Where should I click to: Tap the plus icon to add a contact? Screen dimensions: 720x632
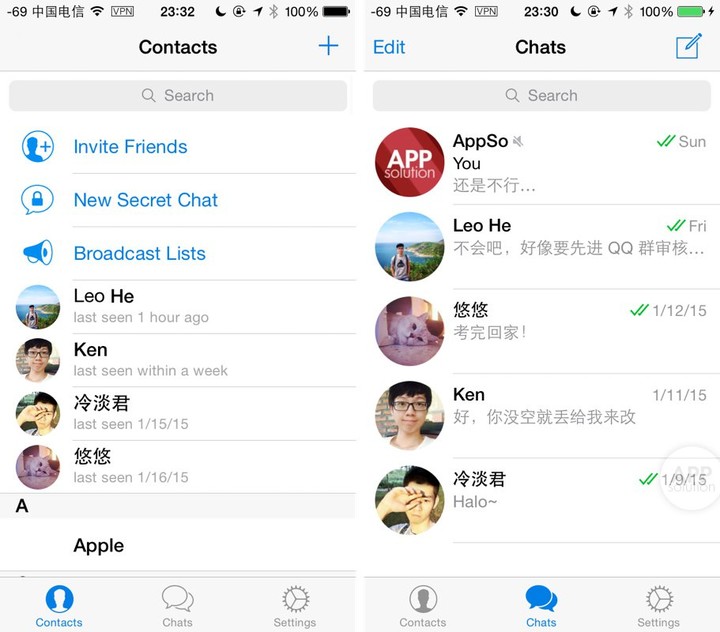pyautogui.click(x=328, y=46)
